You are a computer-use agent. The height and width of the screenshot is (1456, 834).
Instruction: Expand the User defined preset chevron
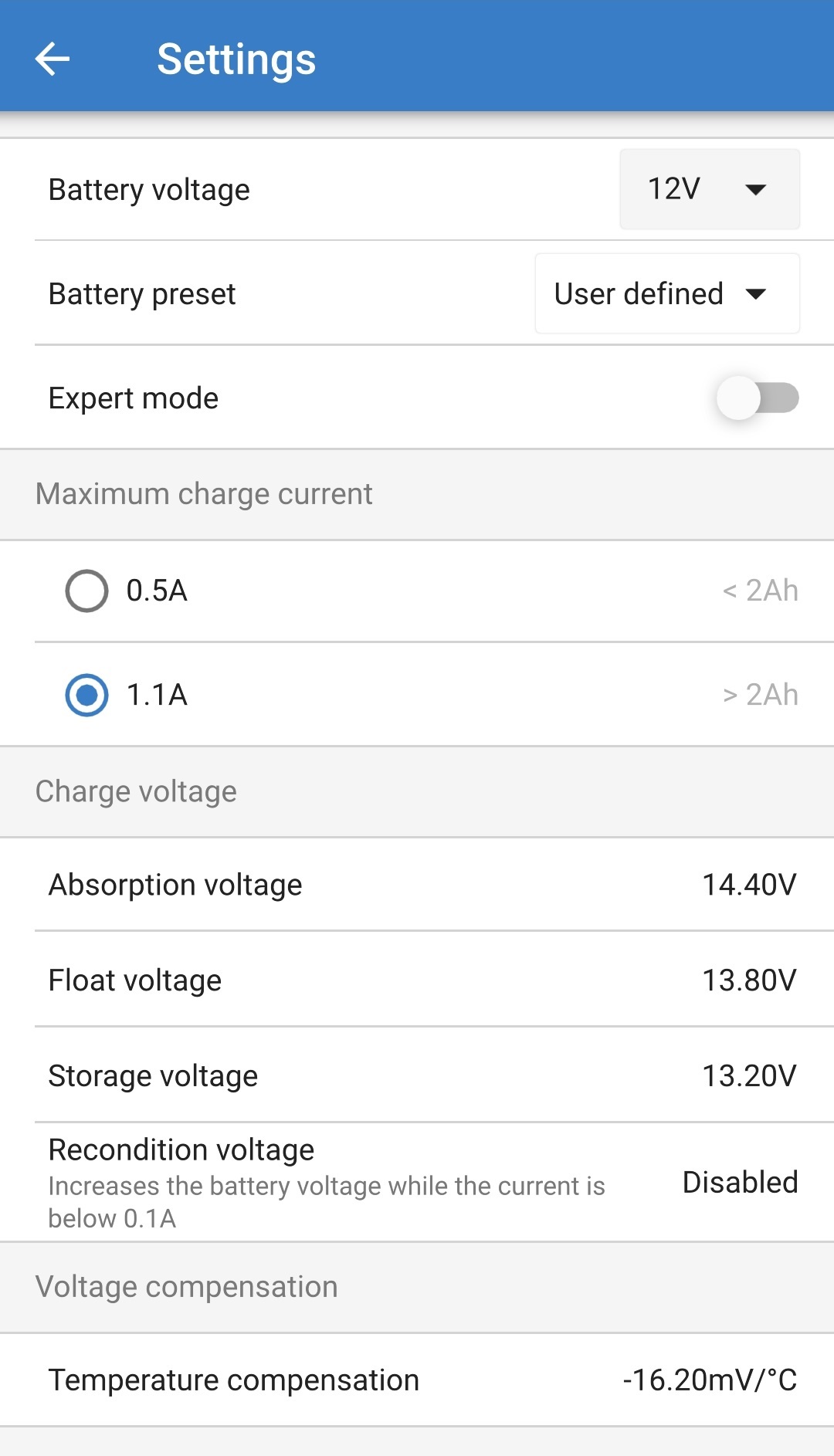pos(758,294)
